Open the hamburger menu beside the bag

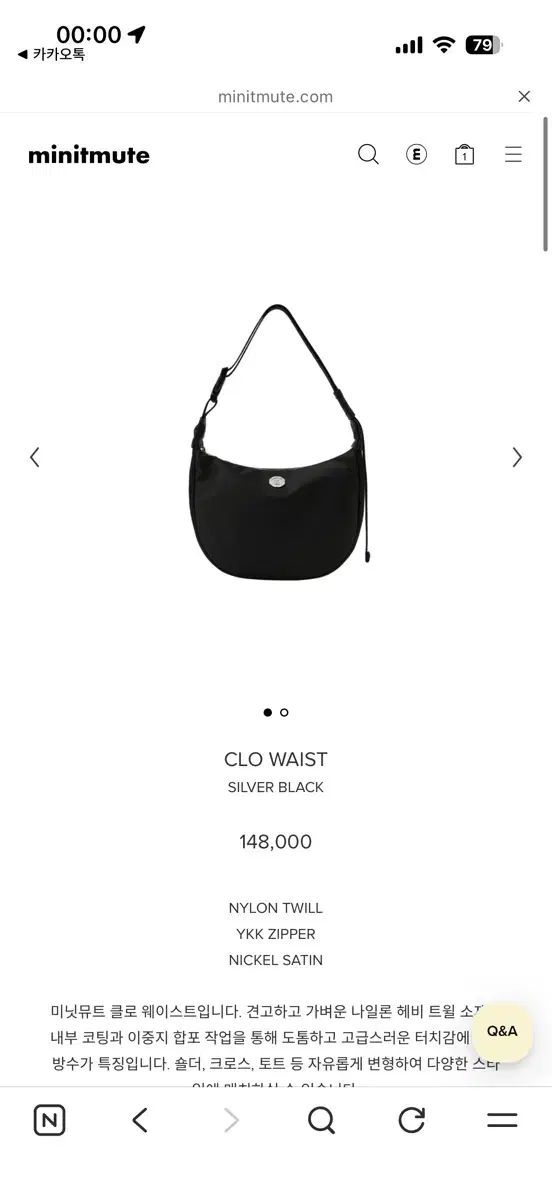513,155
